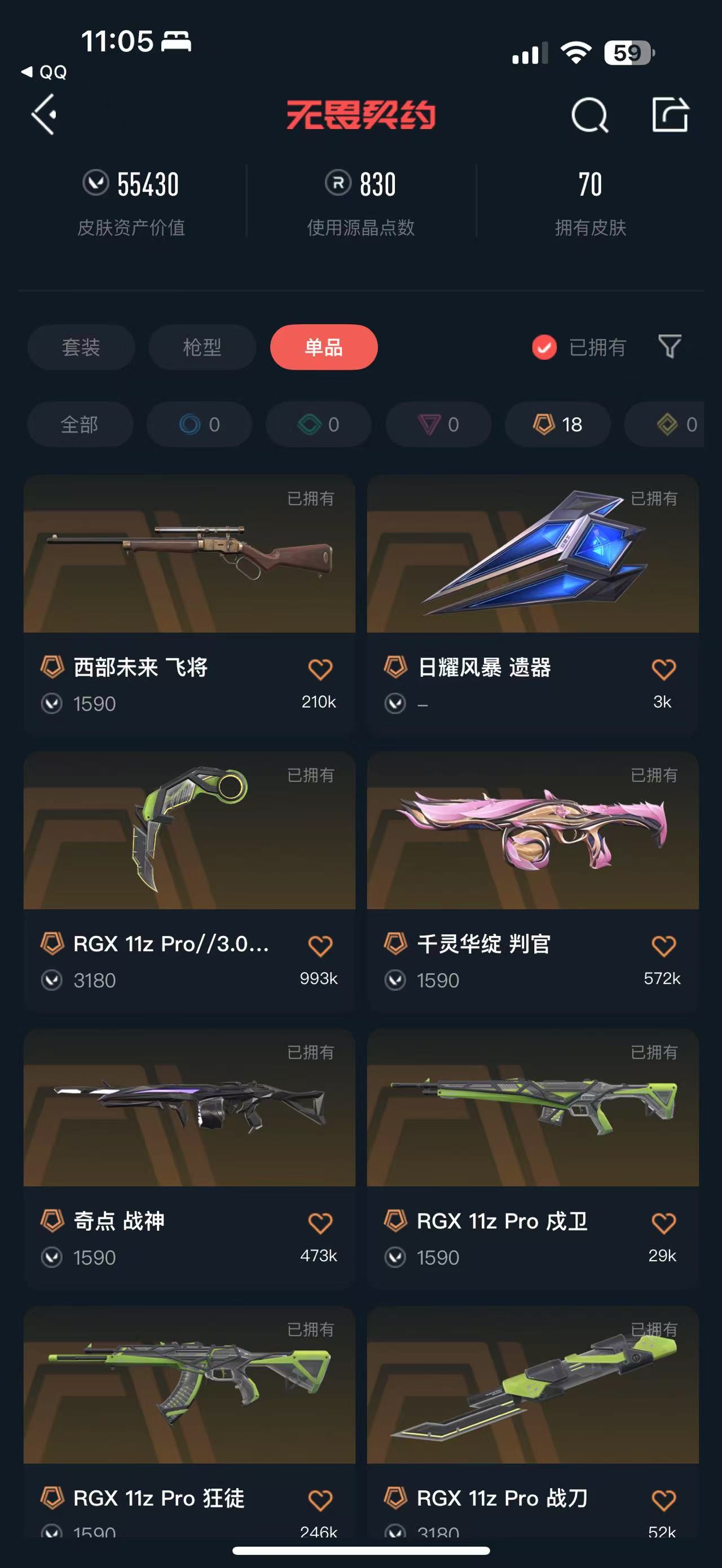Image resolution: width=722 pixels, height=1568 pixels.
Task: Like the 千灵华绽 判官 skin
Action: 663,946
